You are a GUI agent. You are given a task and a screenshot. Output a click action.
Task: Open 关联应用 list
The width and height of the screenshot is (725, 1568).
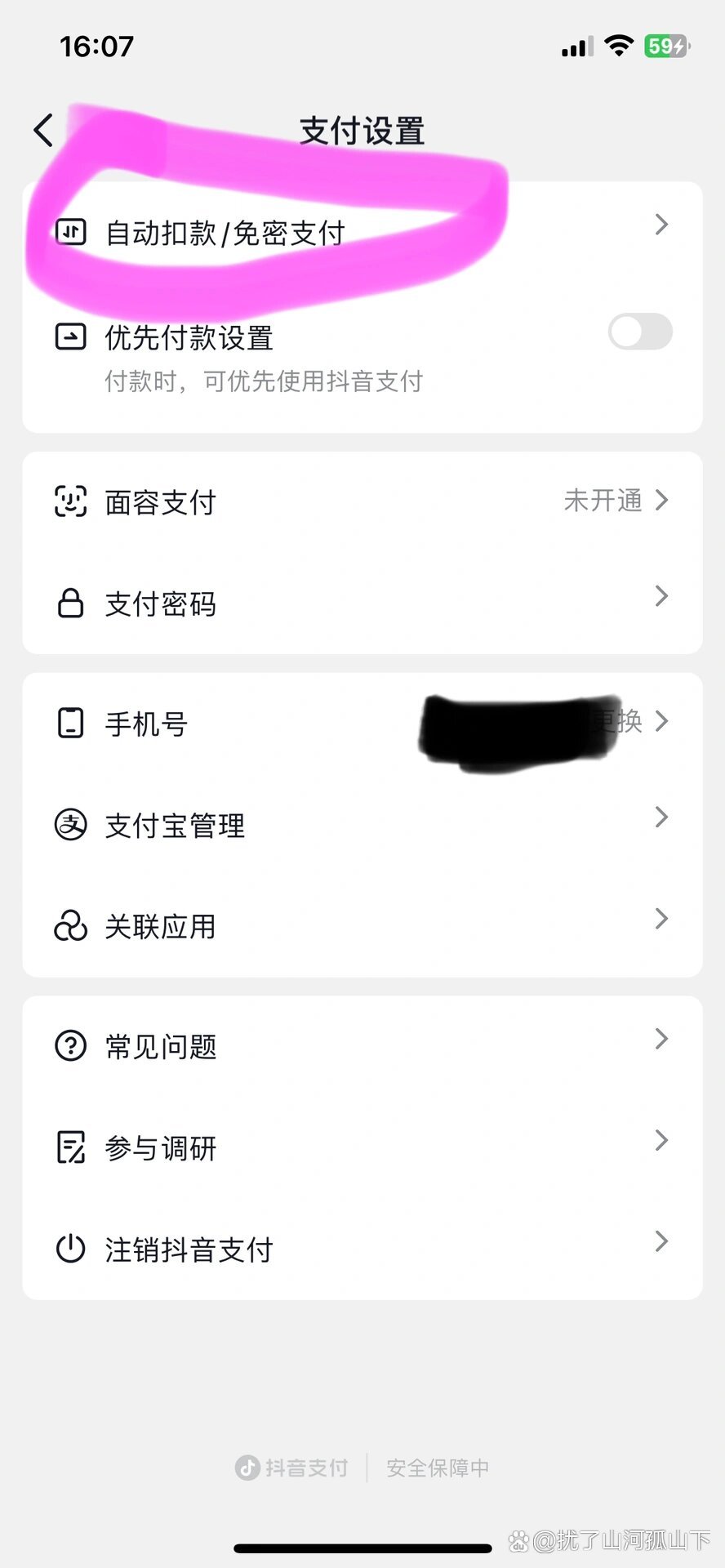(362, 926)
